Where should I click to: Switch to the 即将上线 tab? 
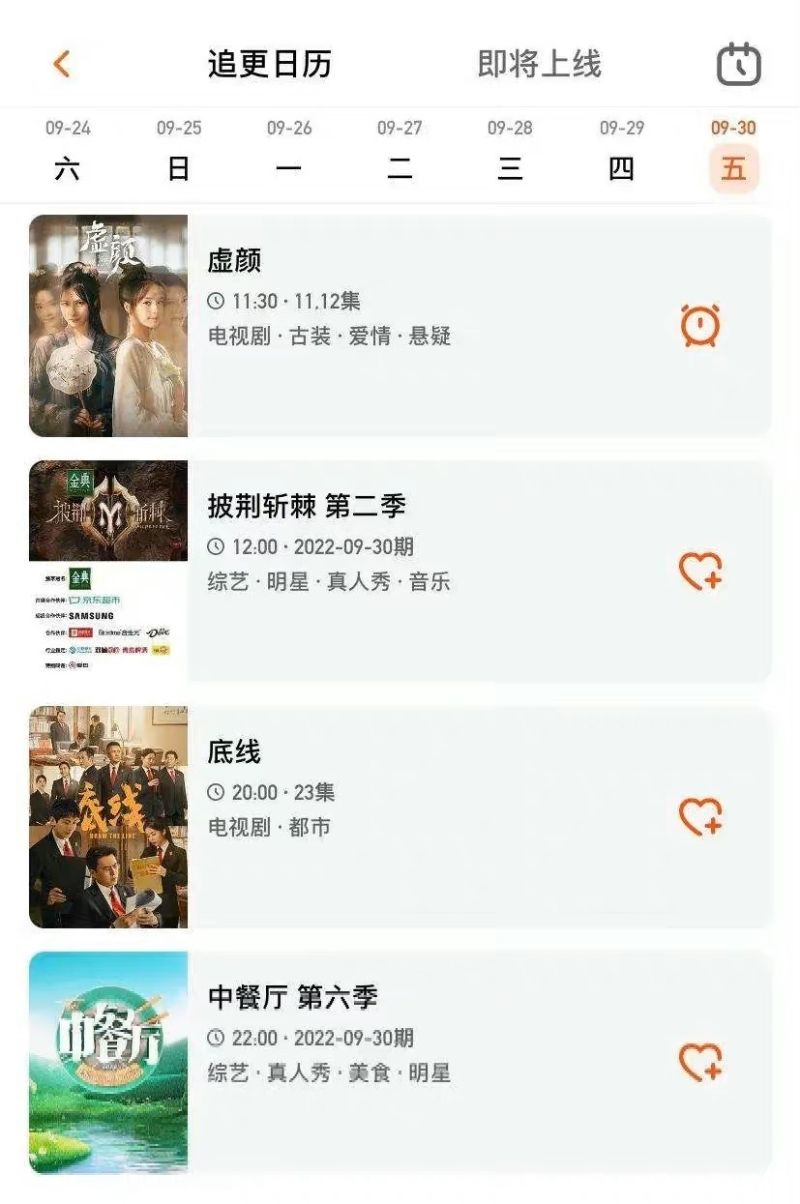539,64
